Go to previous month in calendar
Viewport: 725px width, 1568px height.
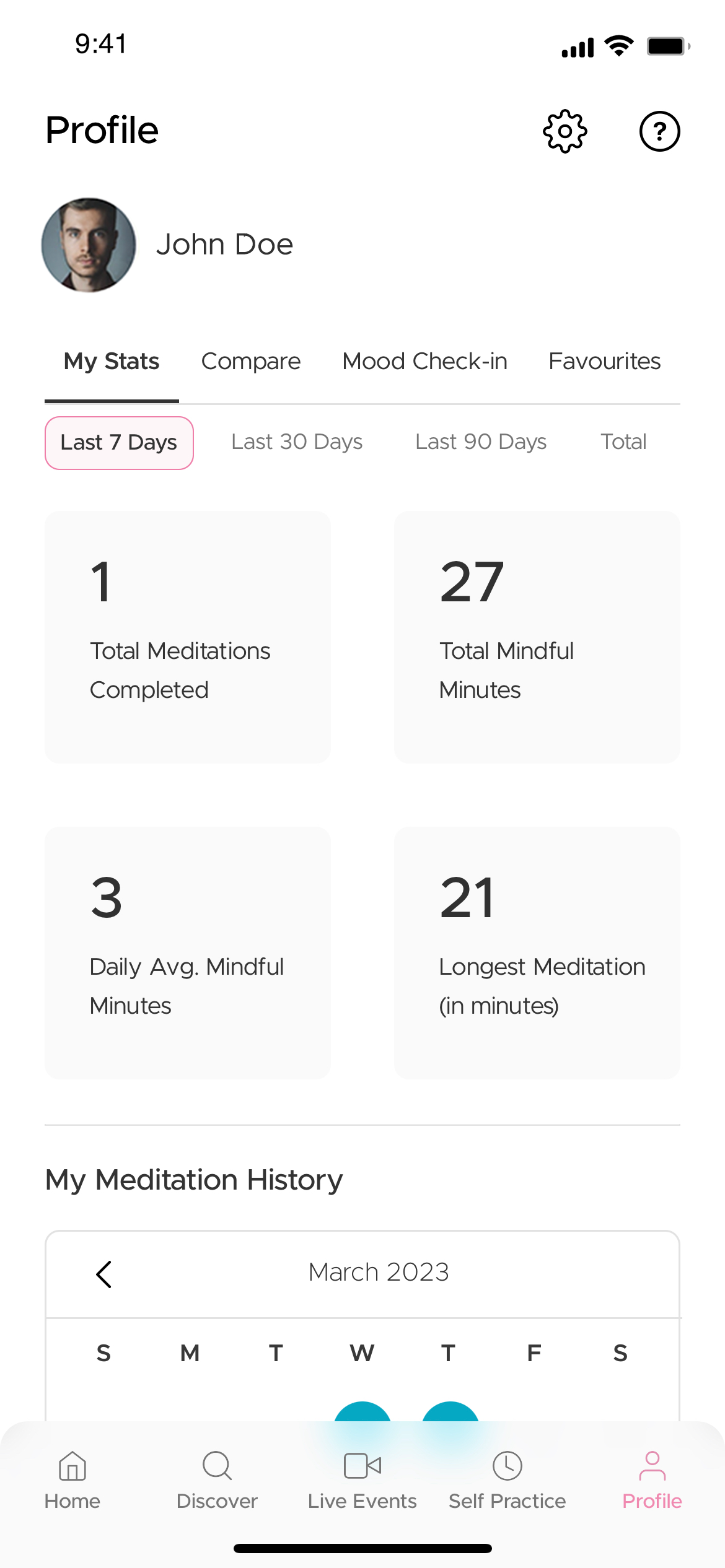pos(104,1274)
